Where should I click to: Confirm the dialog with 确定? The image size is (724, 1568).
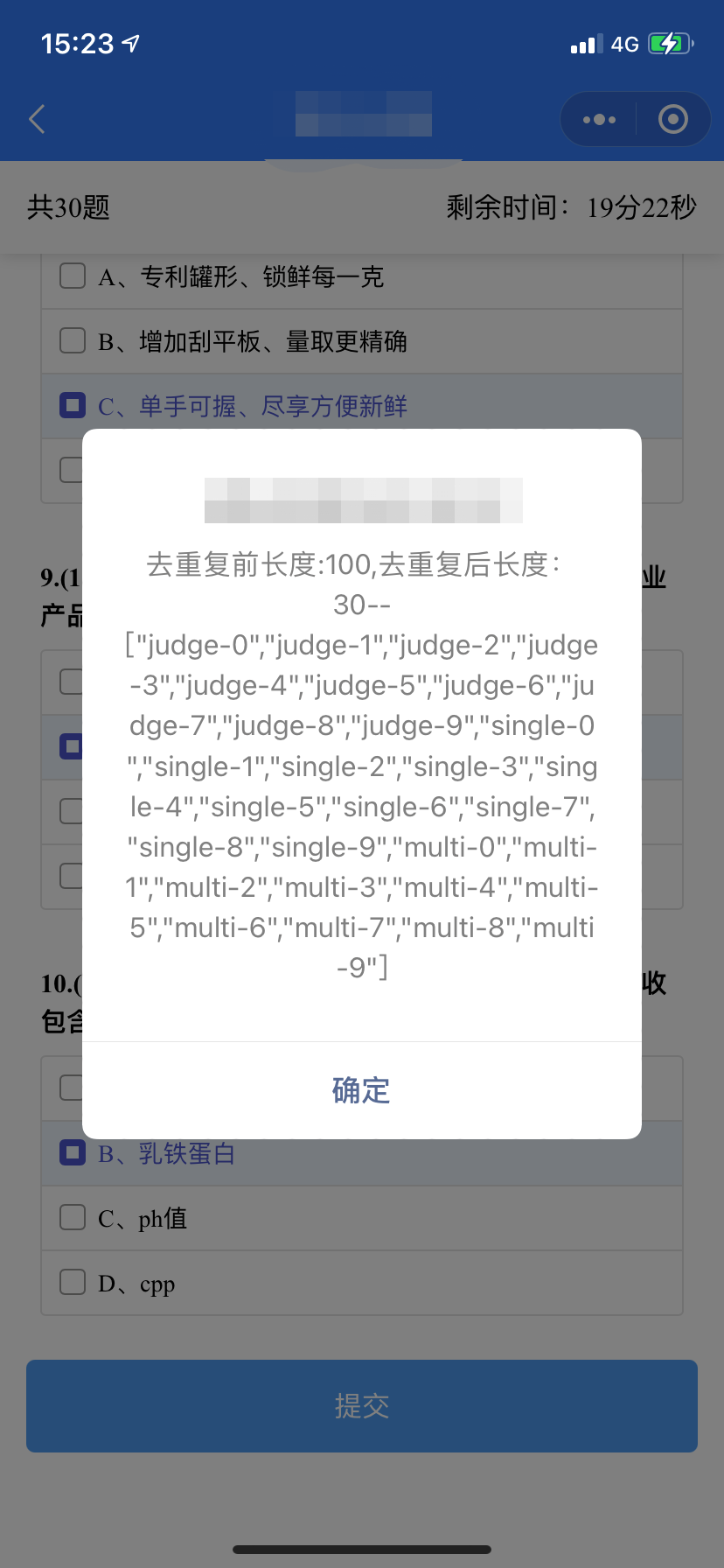point(361,1090)
